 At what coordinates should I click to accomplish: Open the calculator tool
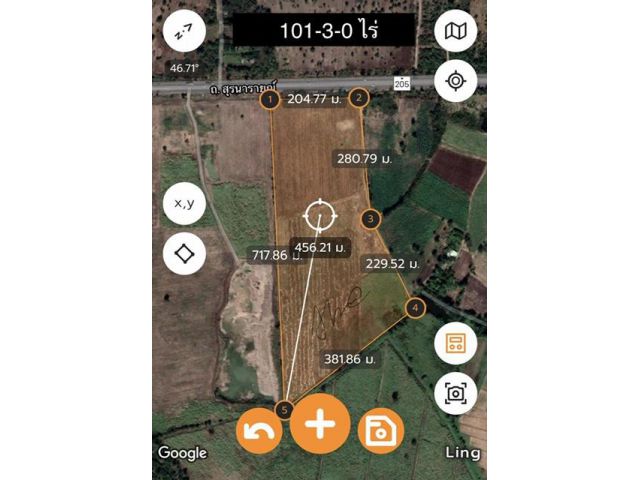(x=455, y=345)
